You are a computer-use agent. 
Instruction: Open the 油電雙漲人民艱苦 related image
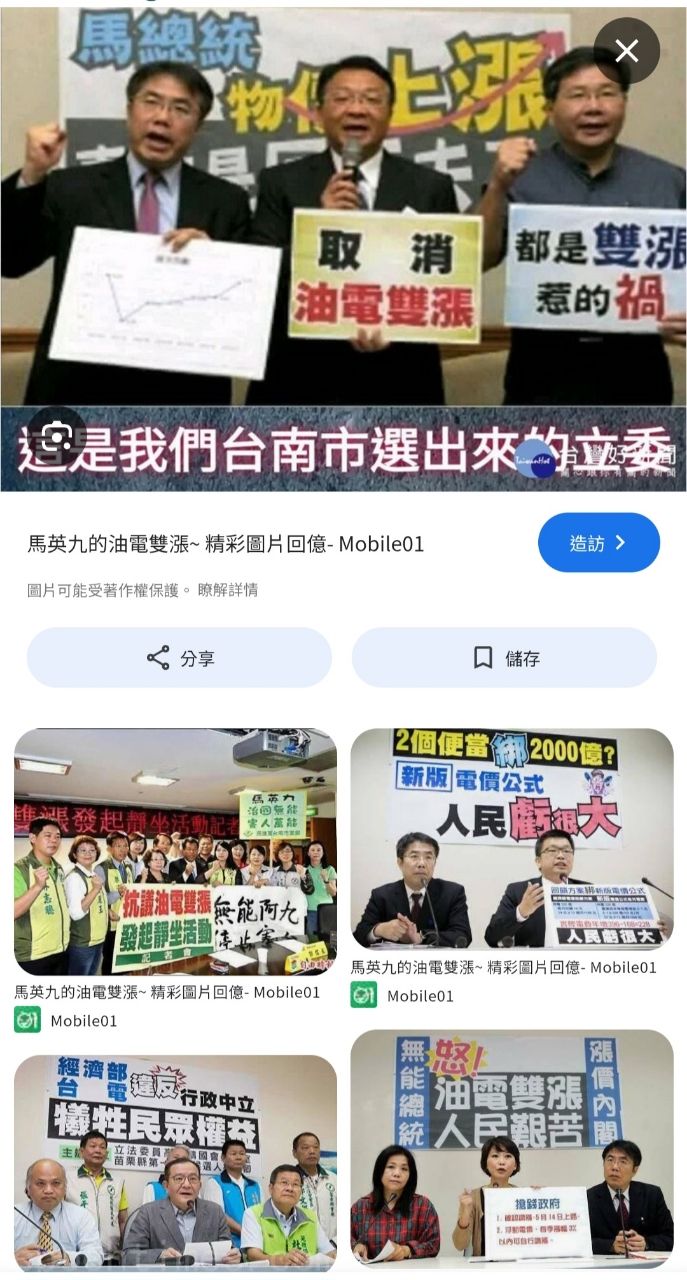512,1149
